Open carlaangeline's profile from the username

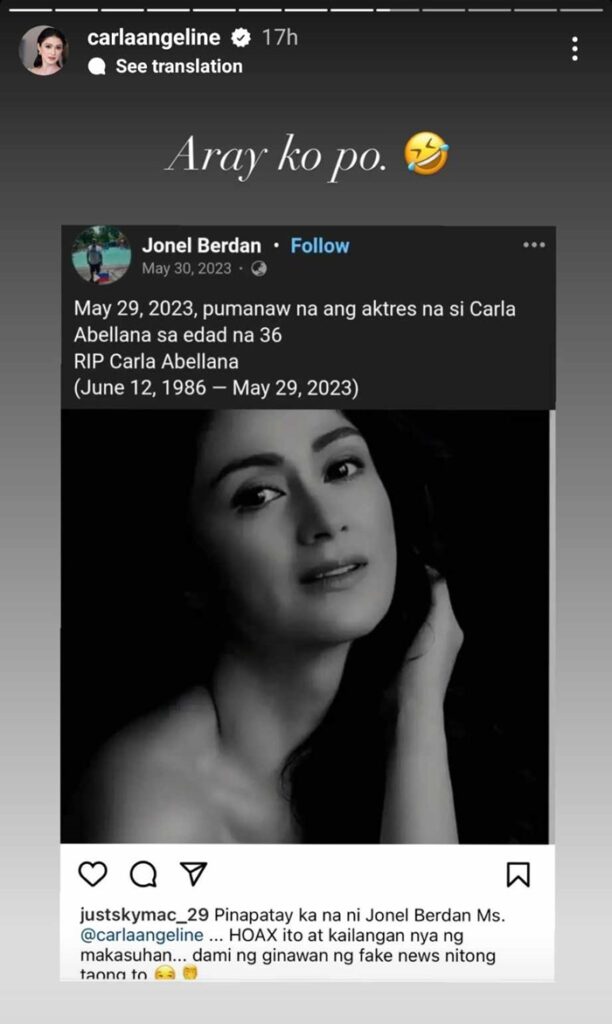pyautogui.click(x=153, y=38)
